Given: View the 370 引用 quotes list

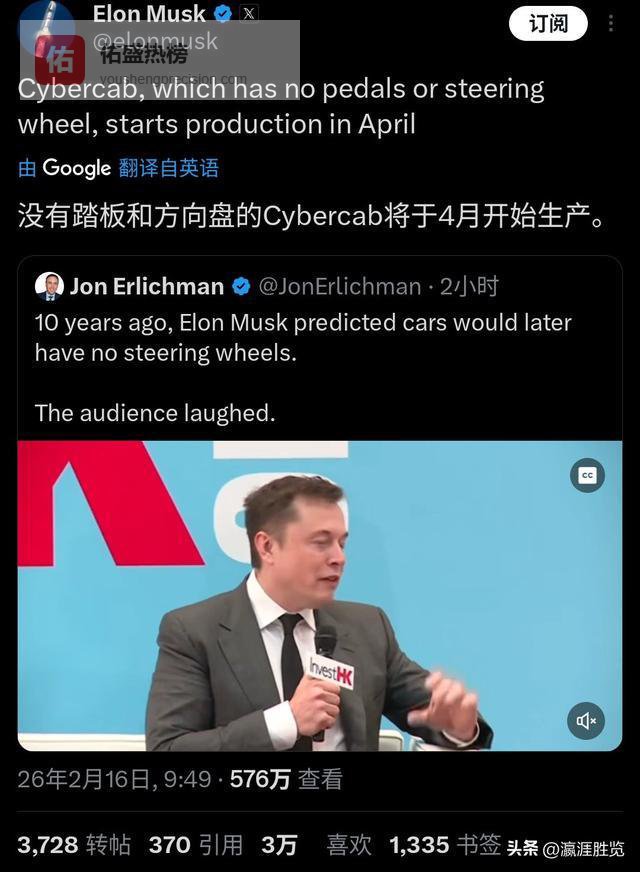Looking at the screenshot, I should (196, 845).
